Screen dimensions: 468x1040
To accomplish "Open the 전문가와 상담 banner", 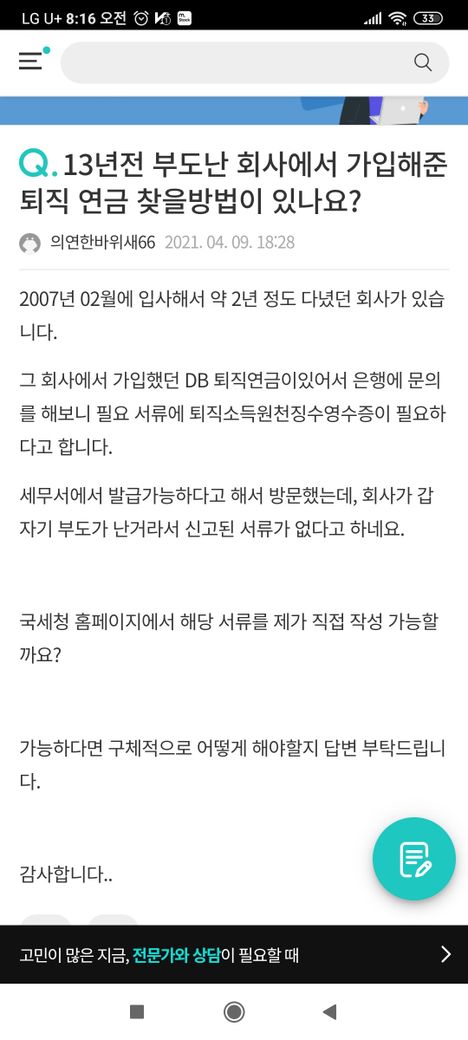I will tap(234, 954).
